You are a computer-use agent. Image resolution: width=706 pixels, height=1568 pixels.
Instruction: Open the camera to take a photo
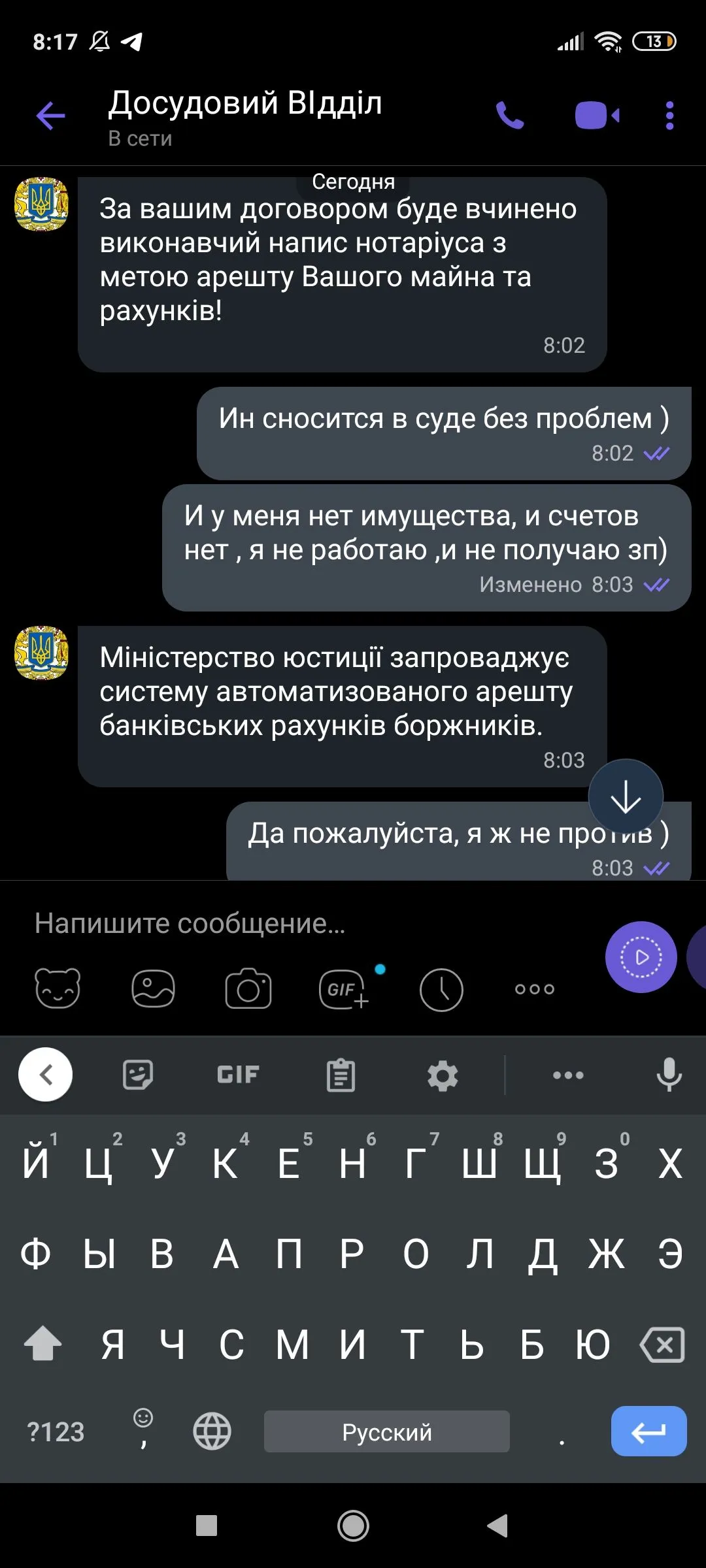[248, 988]
